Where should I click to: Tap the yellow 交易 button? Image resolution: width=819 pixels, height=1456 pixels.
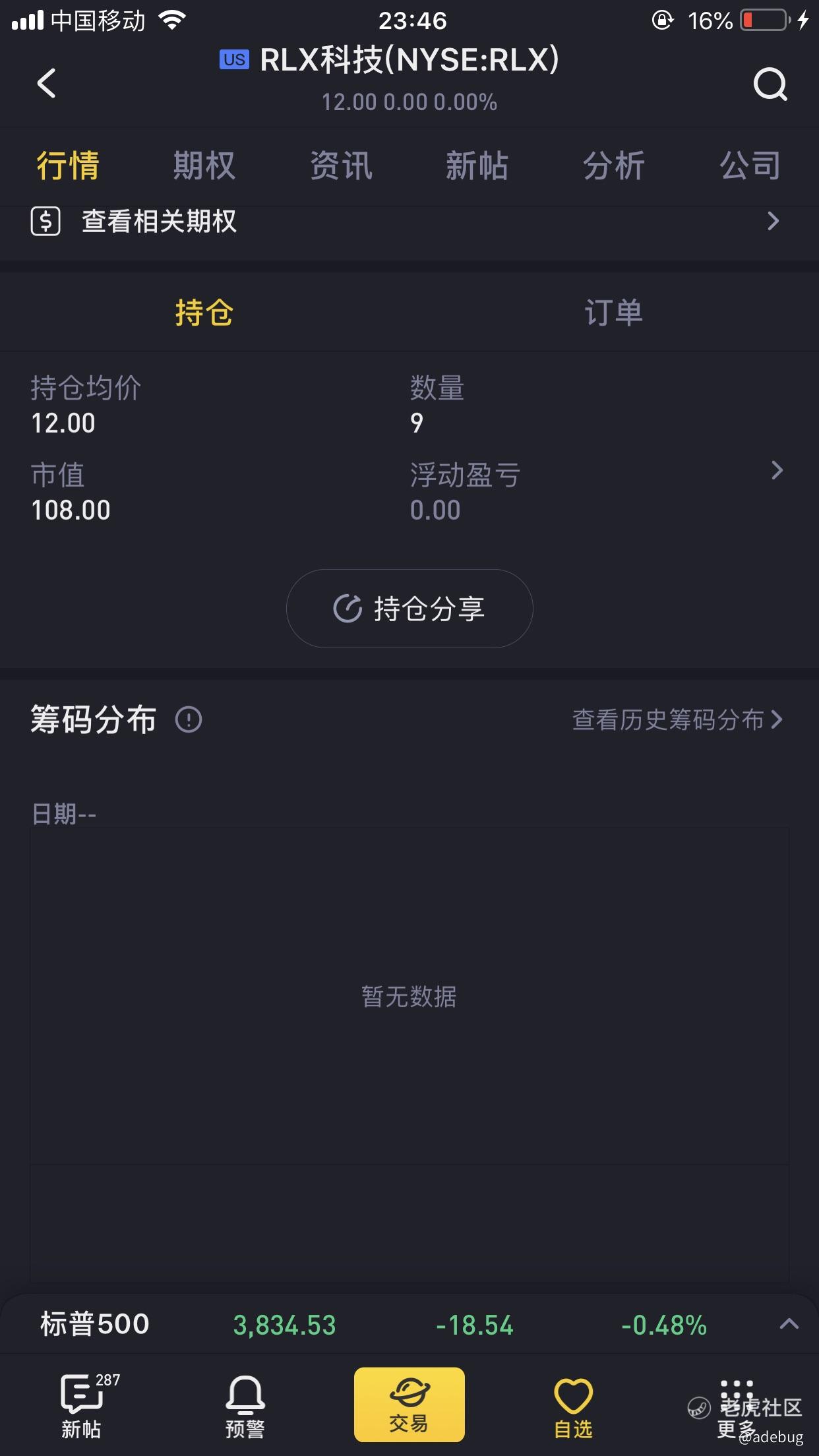pos(409,1405)
